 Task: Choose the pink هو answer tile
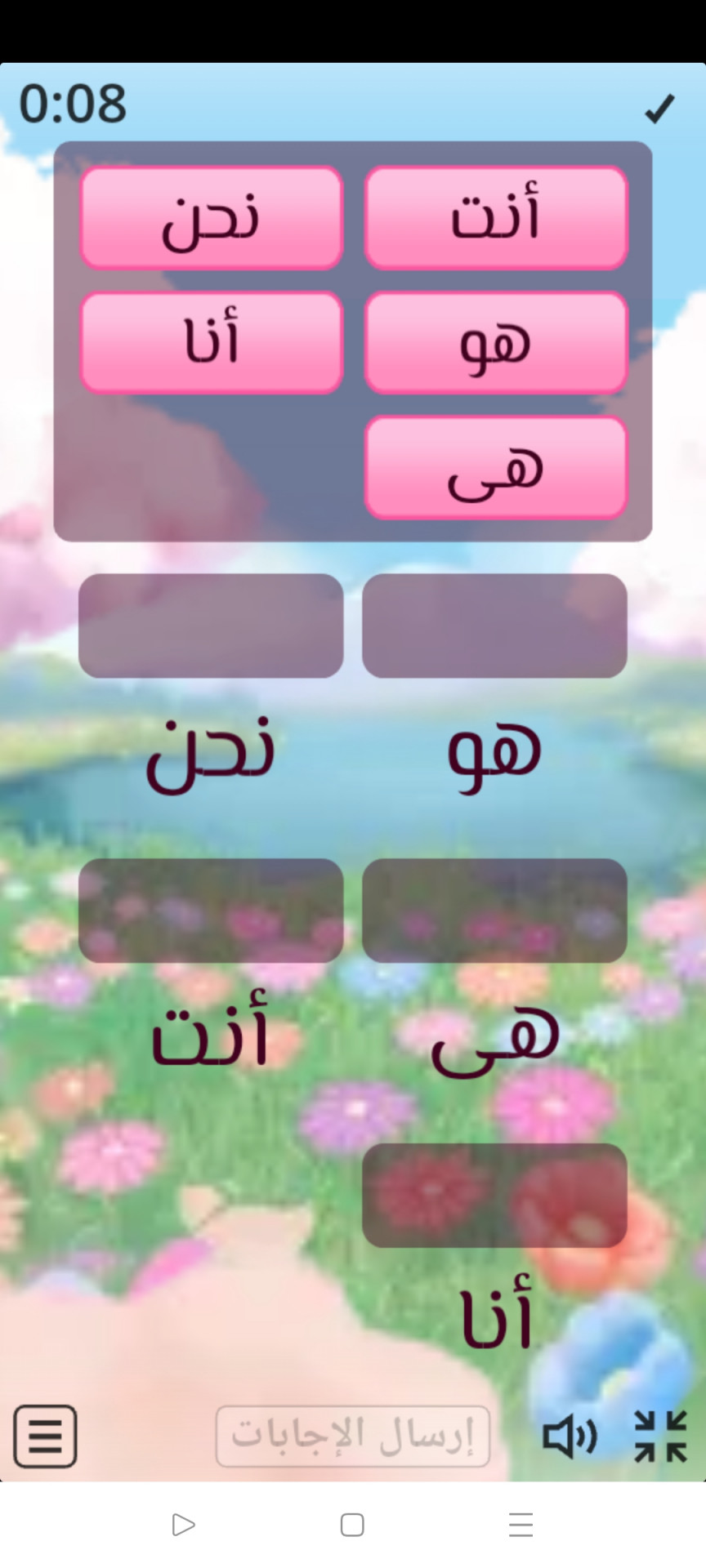[495, 343]
